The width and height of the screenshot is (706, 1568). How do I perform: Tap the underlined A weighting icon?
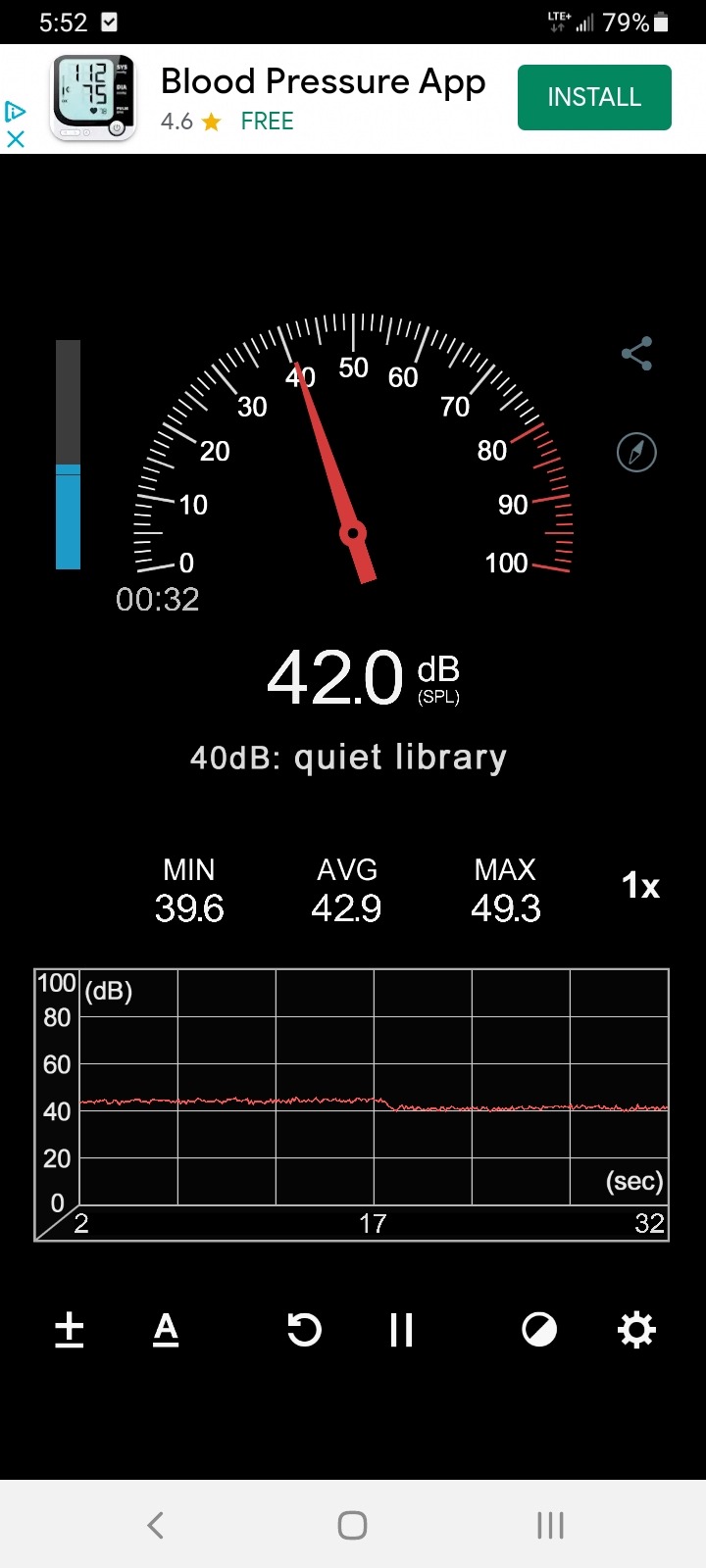pos(167,1330)
